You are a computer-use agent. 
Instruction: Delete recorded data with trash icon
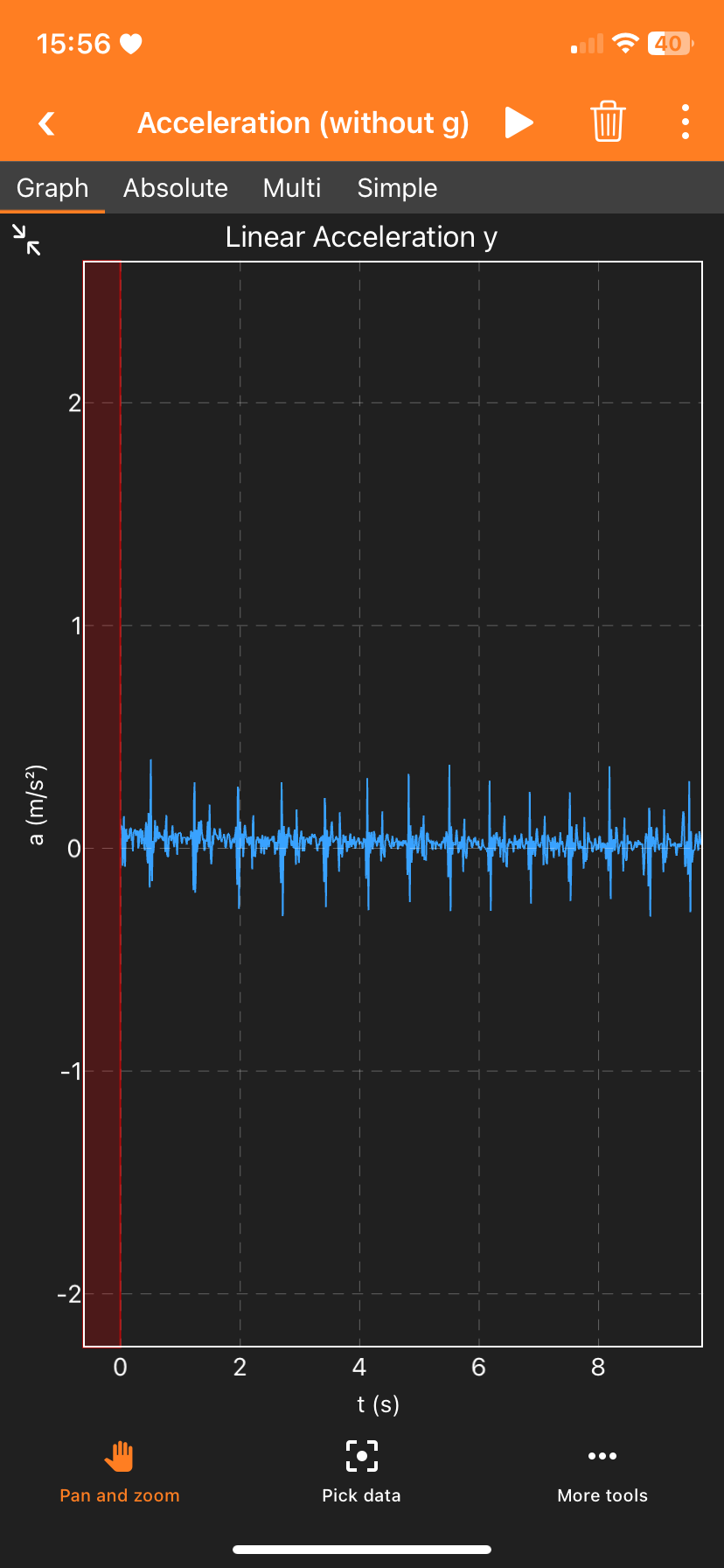coord(608,122)
